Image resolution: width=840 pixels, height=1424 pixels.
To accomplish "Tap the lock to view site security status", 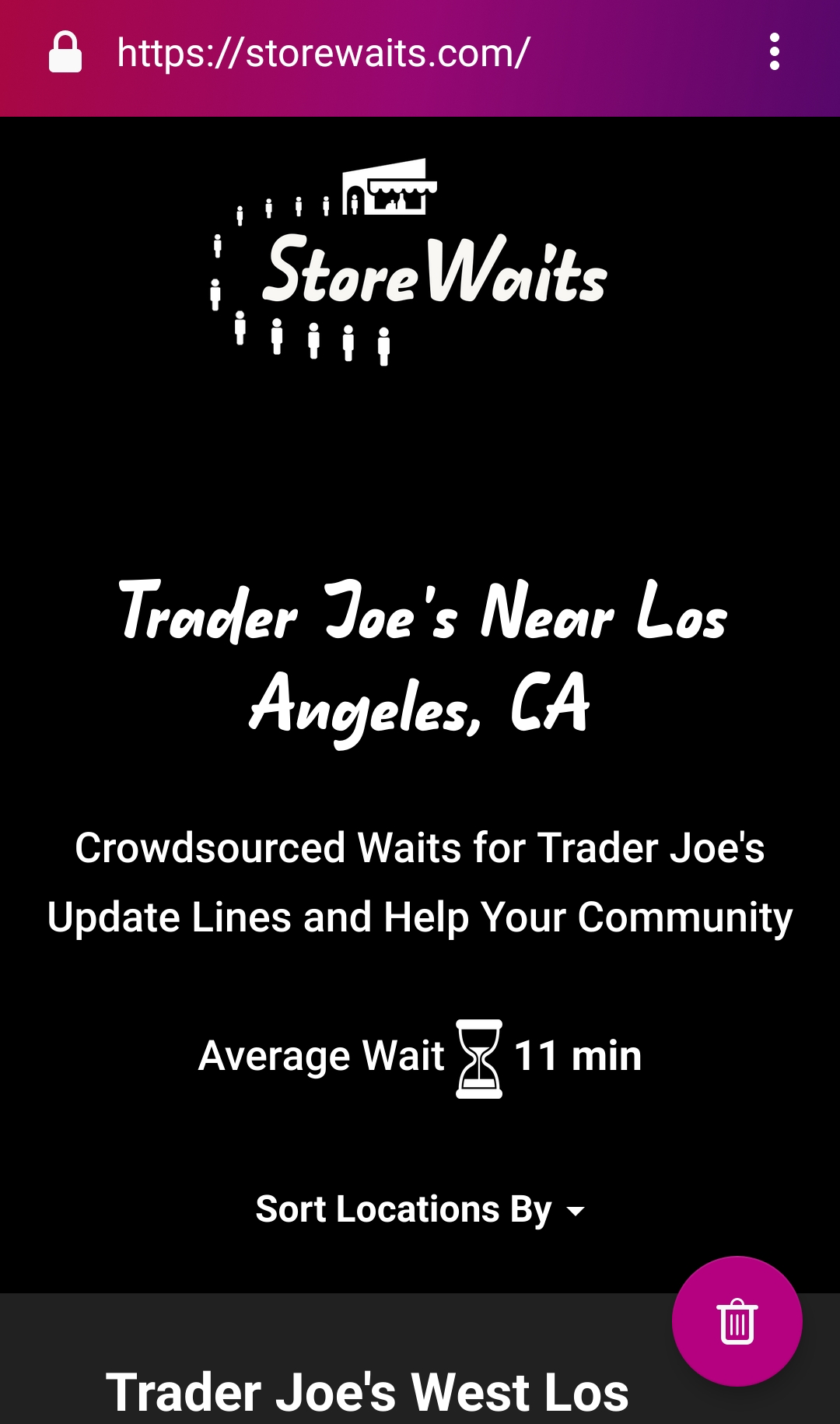I will point(65,52).
